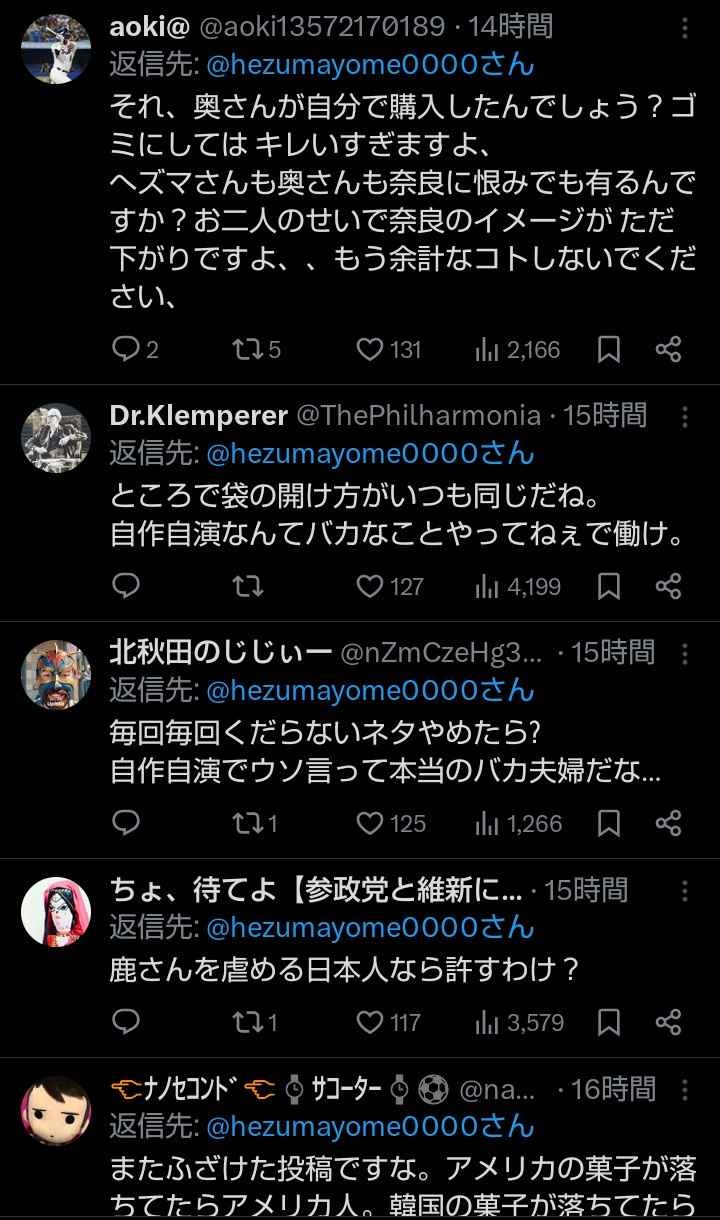The width and height of the screenshot is (720, 1220).
Task: Open aoki@'s profile avatar
Action: (56, 50)
